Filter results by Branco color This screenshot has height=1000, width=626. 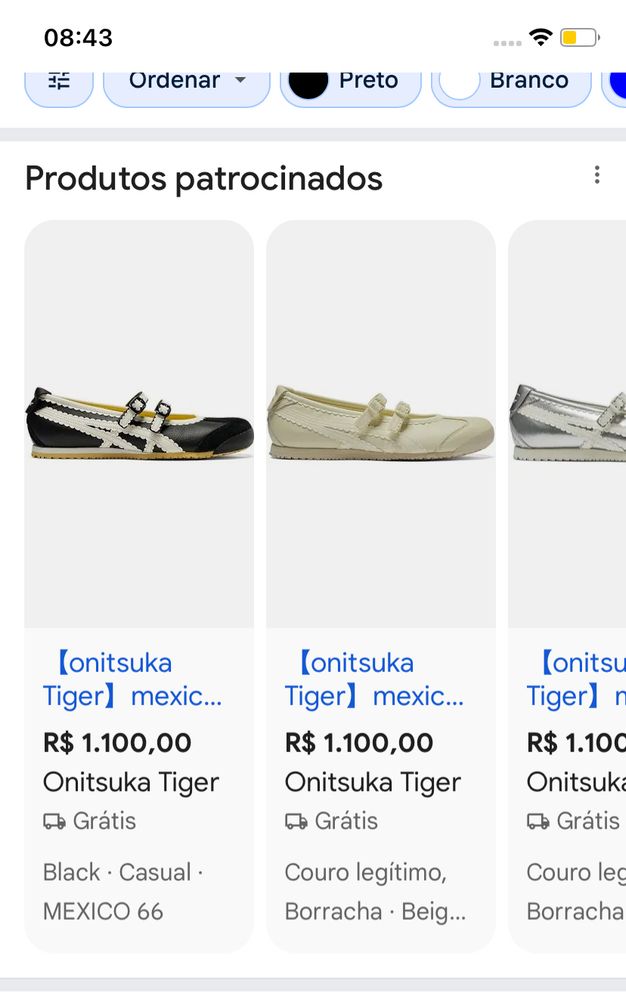[510, 82]
